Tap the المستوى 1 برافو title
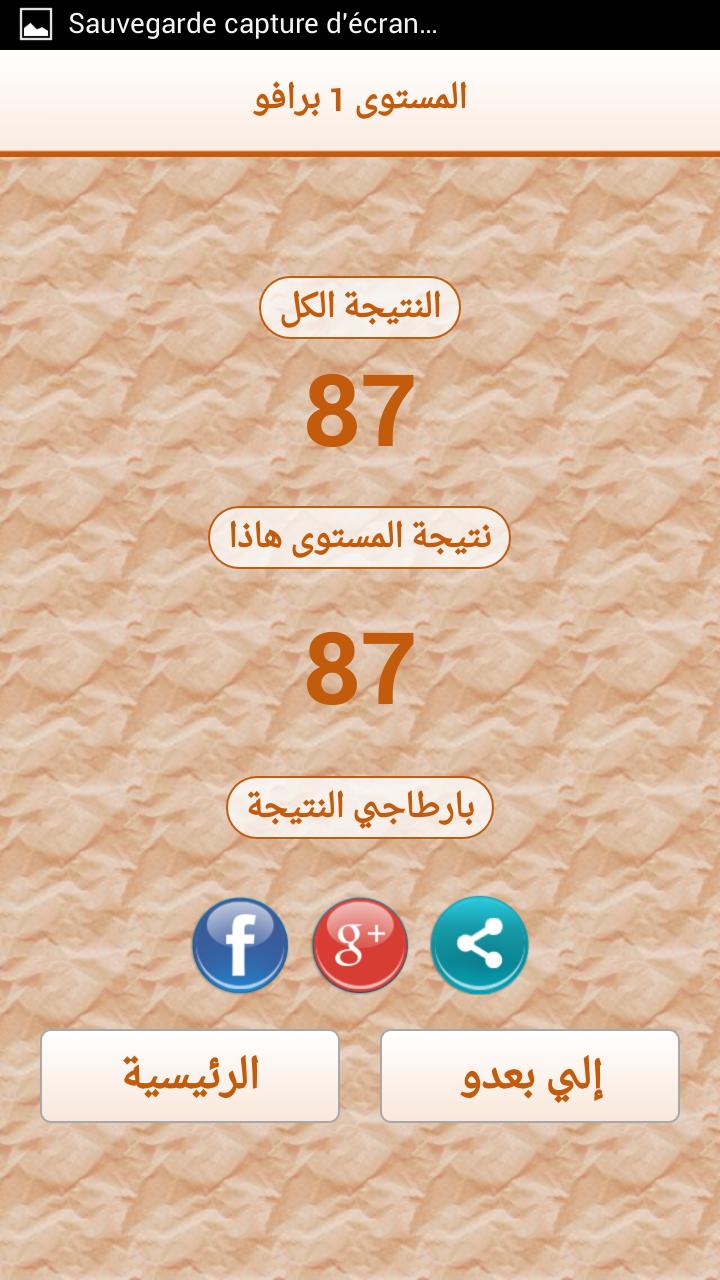Viewport: 720px width, 1280px height. 360,95
